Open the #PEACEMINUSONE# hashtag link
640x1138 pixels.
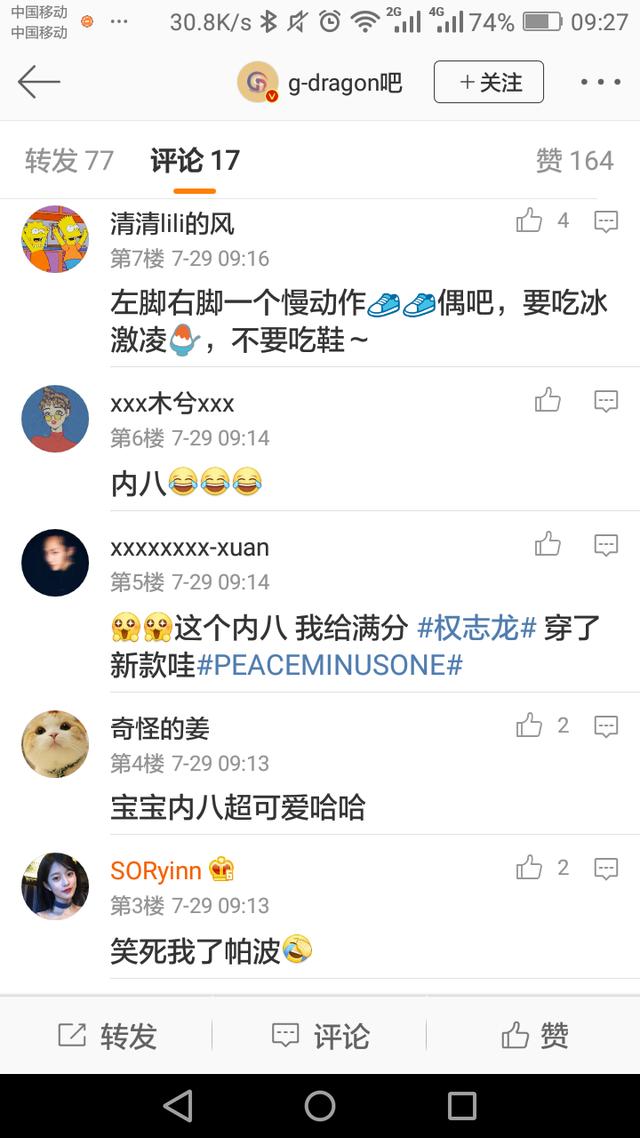pos(330,665)
